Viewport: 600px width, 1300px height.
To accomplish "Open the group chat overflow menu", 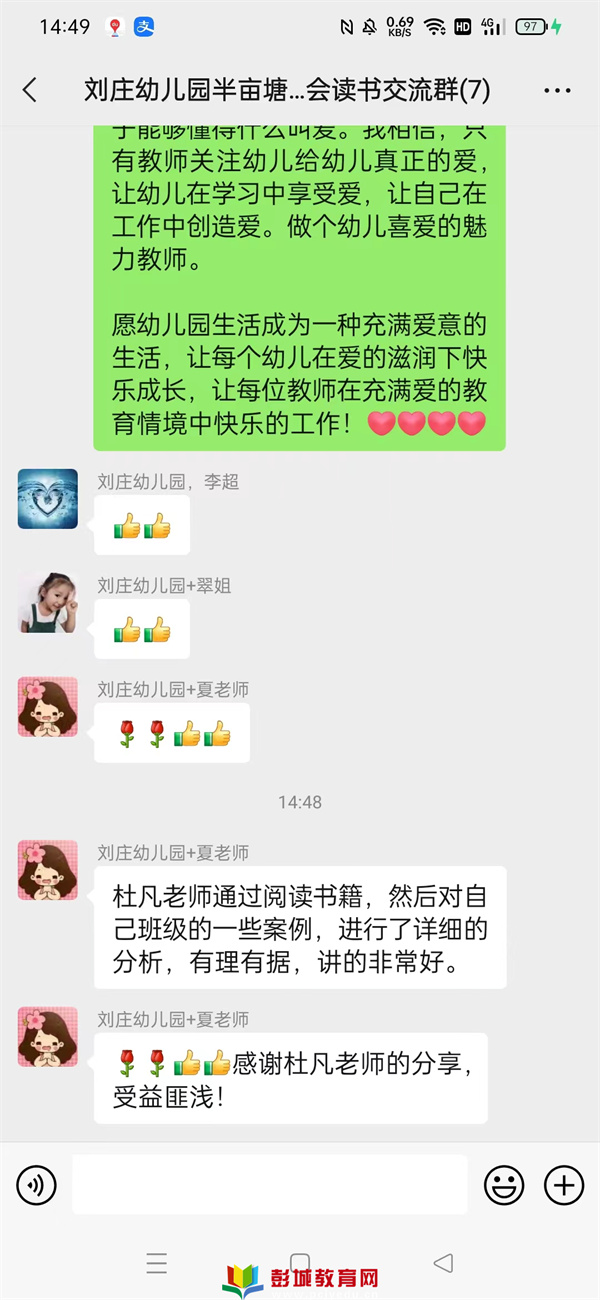I will coord(557,90).
